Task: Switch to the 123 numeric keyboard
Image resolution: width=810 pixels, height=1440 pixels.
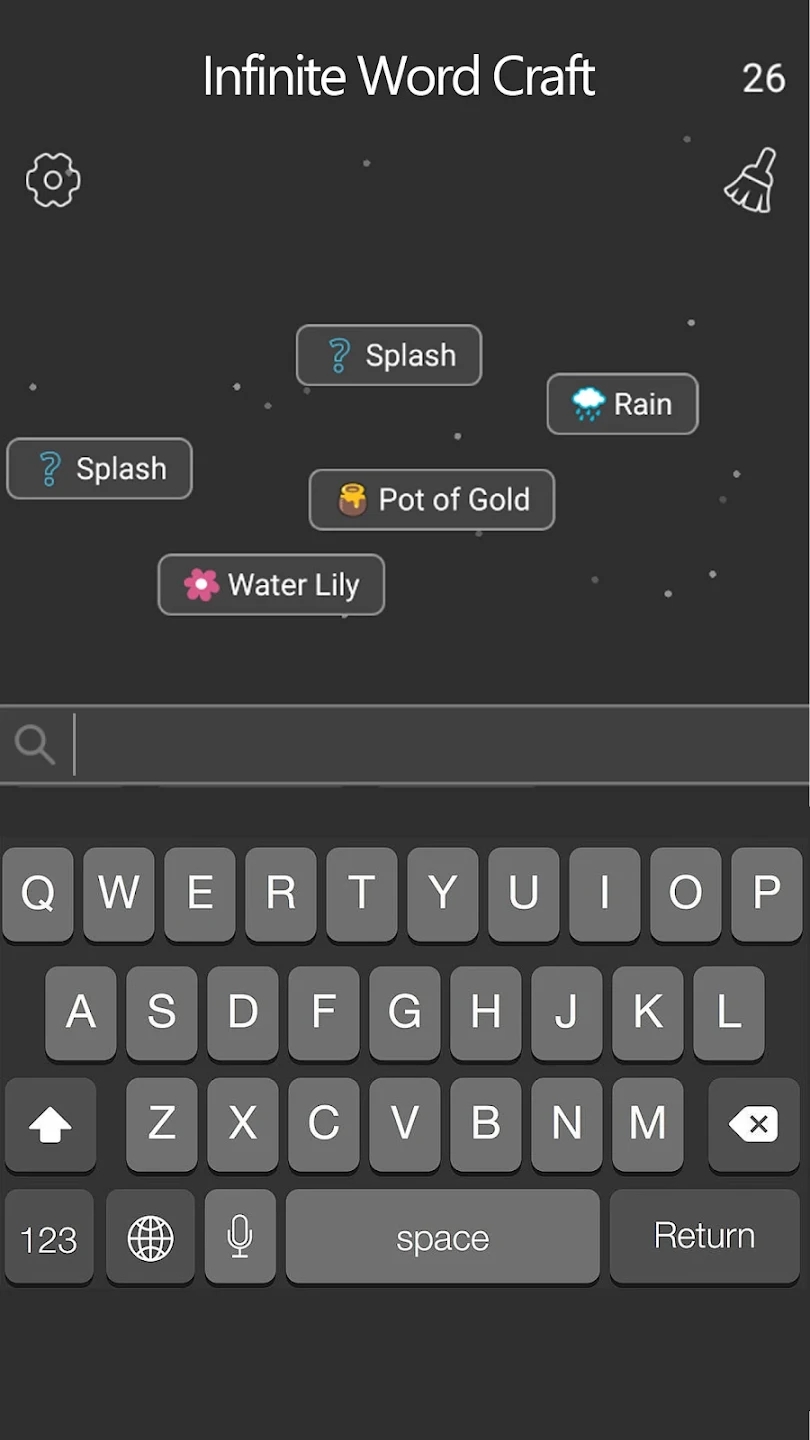Action: [49, 1237]
